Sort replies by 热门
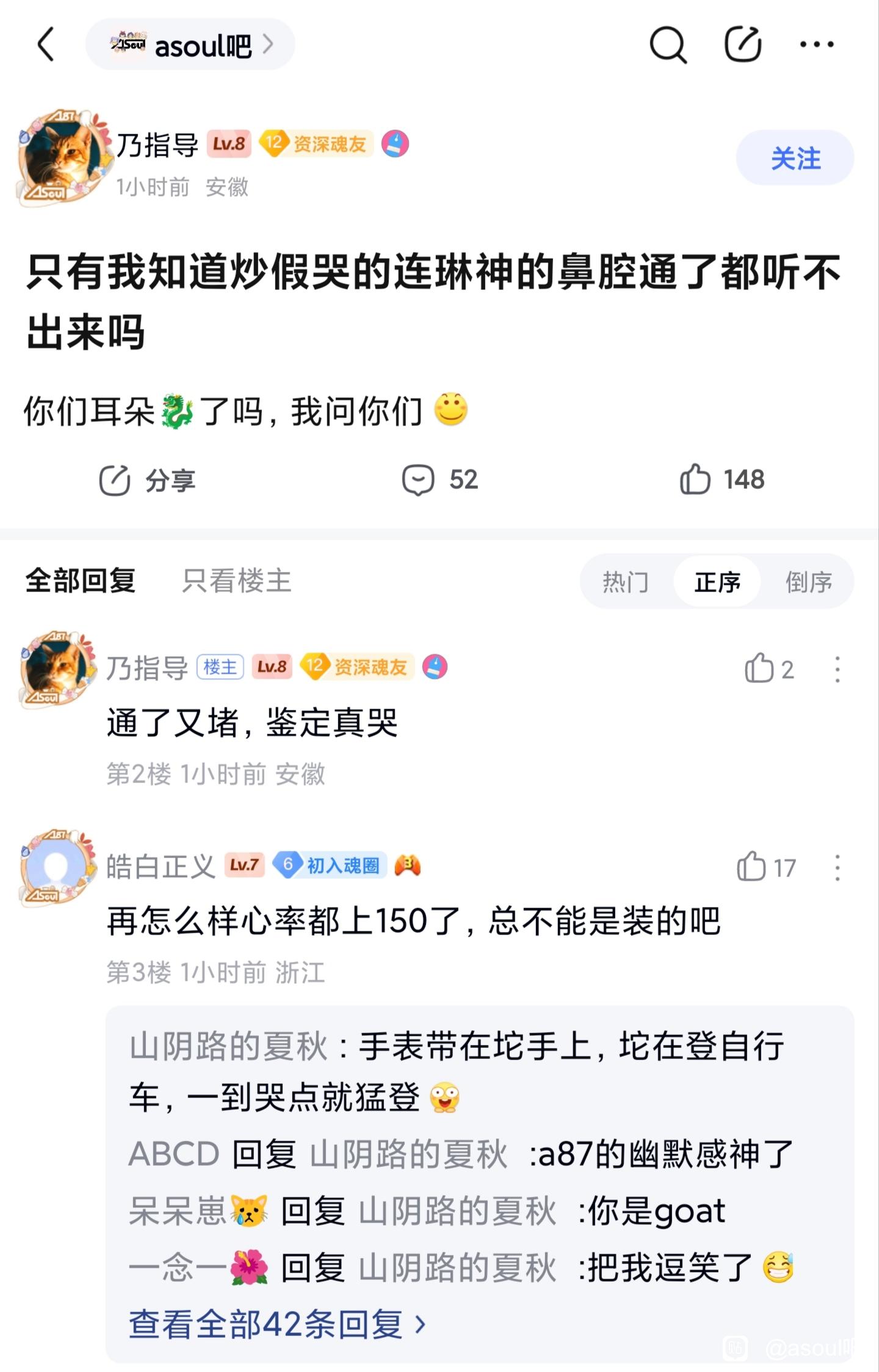 (625, 582)
